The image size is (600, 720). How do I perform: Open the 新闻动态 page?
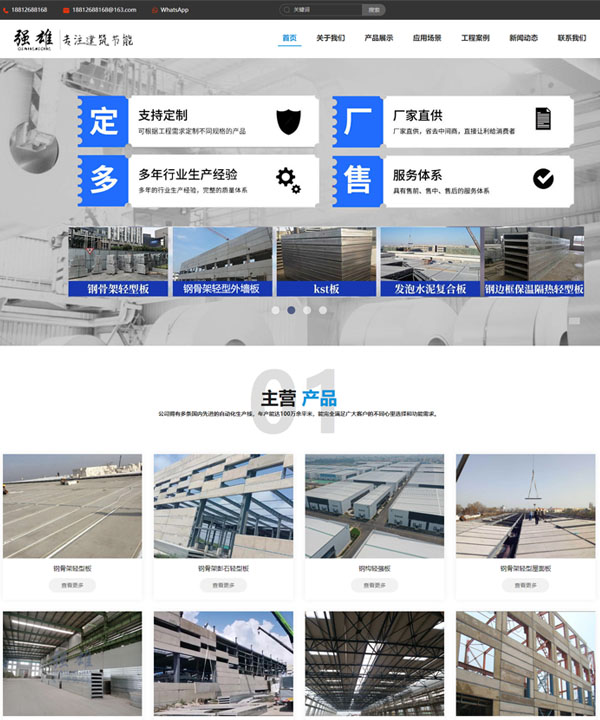click(x=523, y=38)
